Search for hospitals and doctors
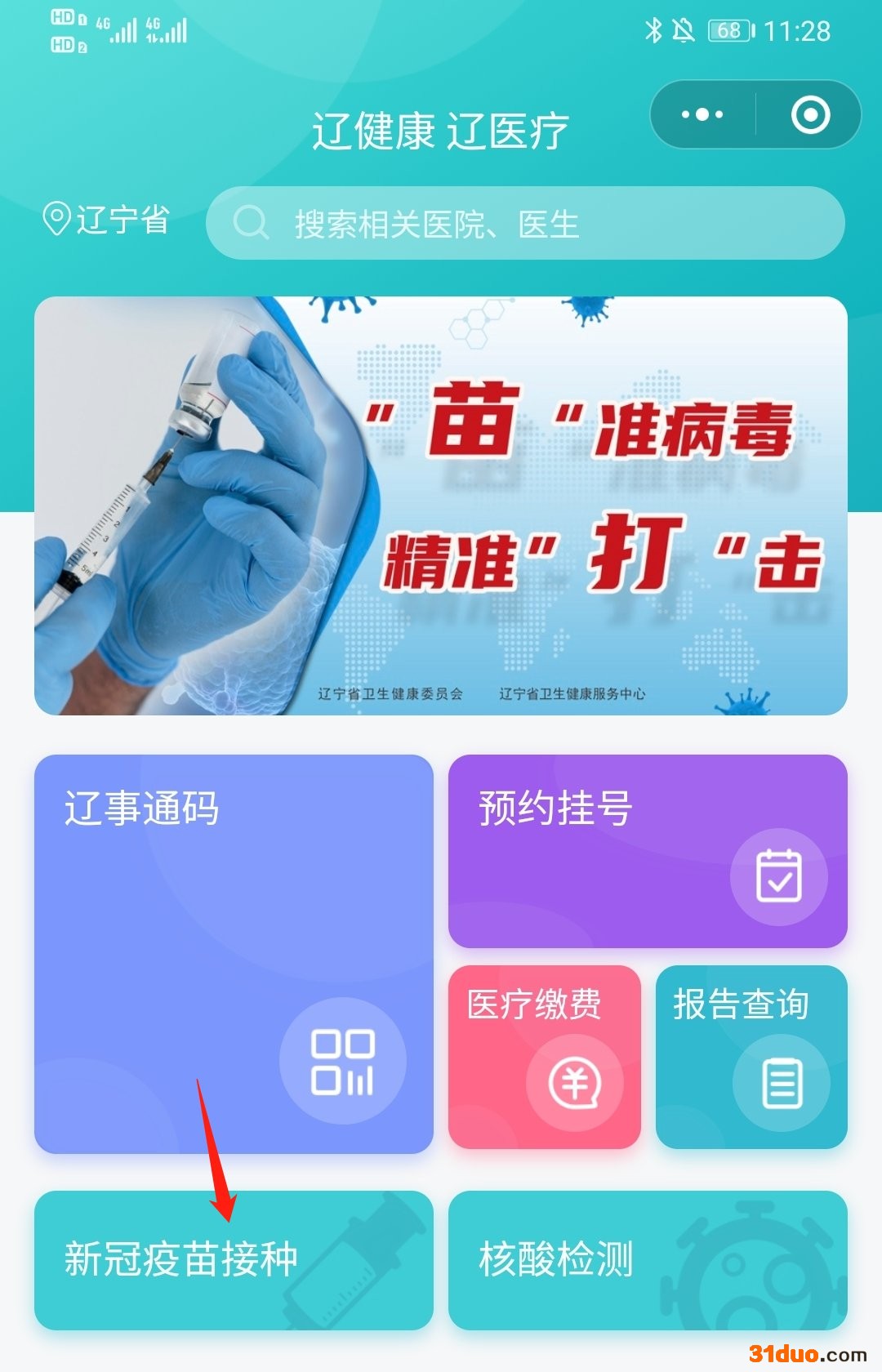882x1372 pixels. point(525,223)
